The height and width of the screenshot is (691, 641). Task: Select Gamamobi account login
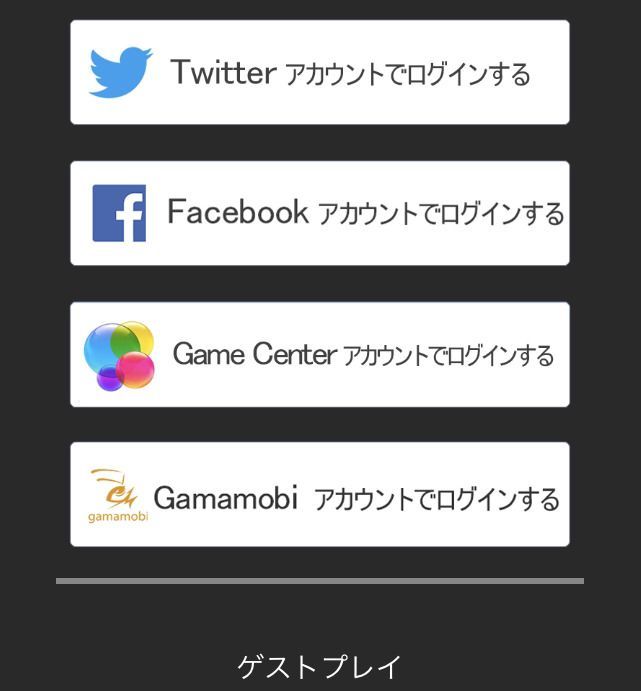click(x=320, y=495)
